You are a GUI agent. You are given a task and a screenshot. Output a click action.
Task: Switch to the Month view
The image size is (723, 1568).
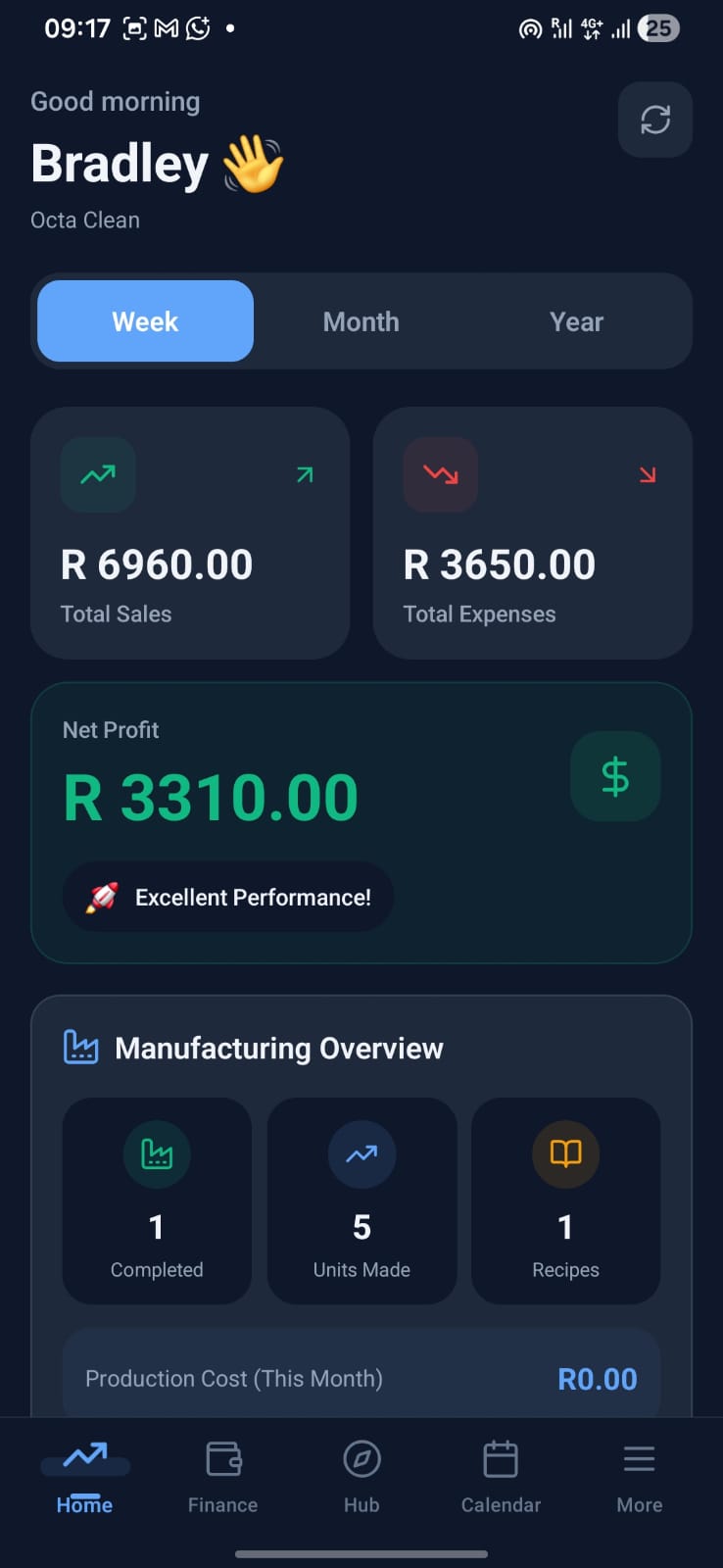coord(361,320)
